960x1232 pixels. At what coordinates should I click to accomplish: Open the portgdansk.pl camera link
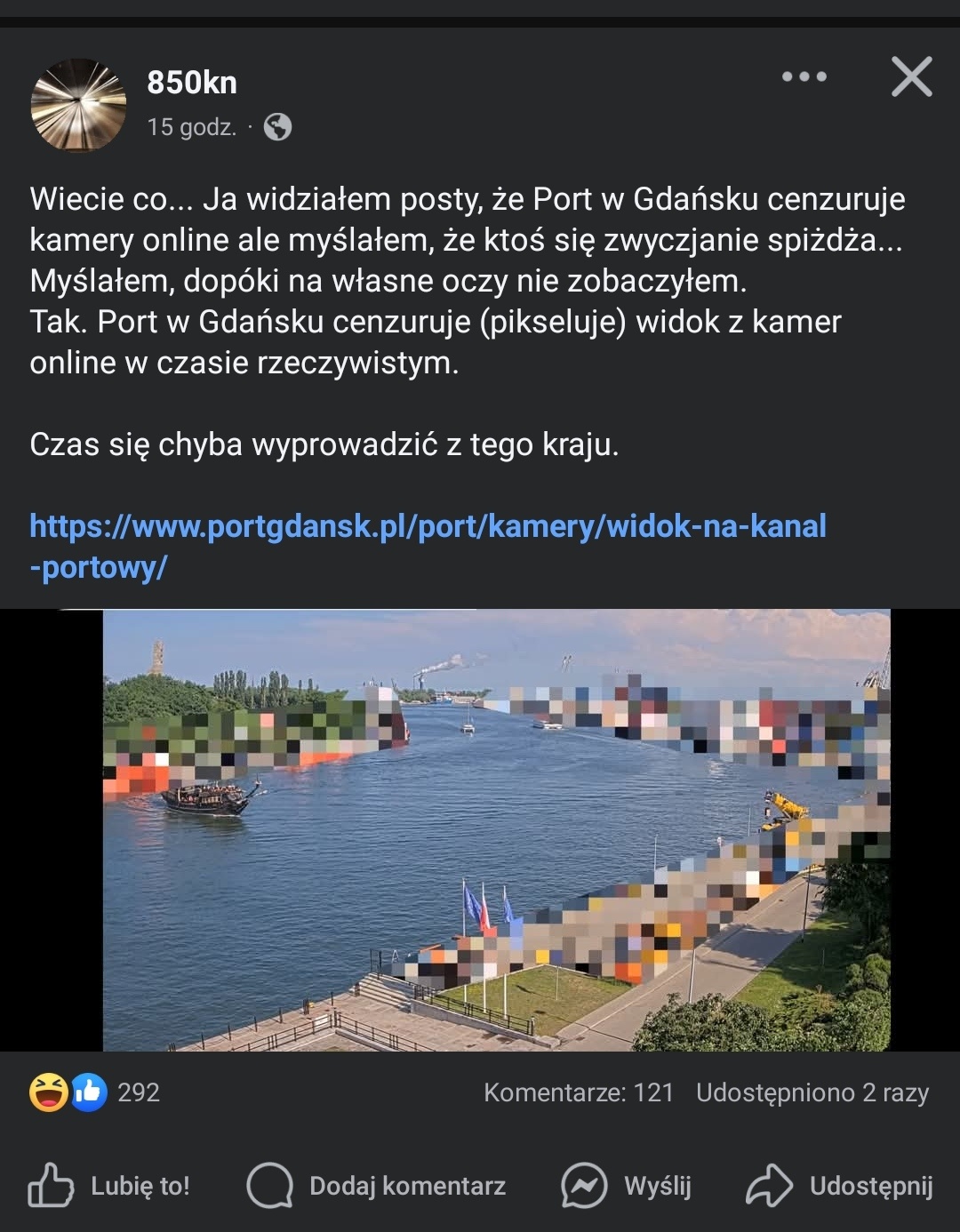(427, 526)
